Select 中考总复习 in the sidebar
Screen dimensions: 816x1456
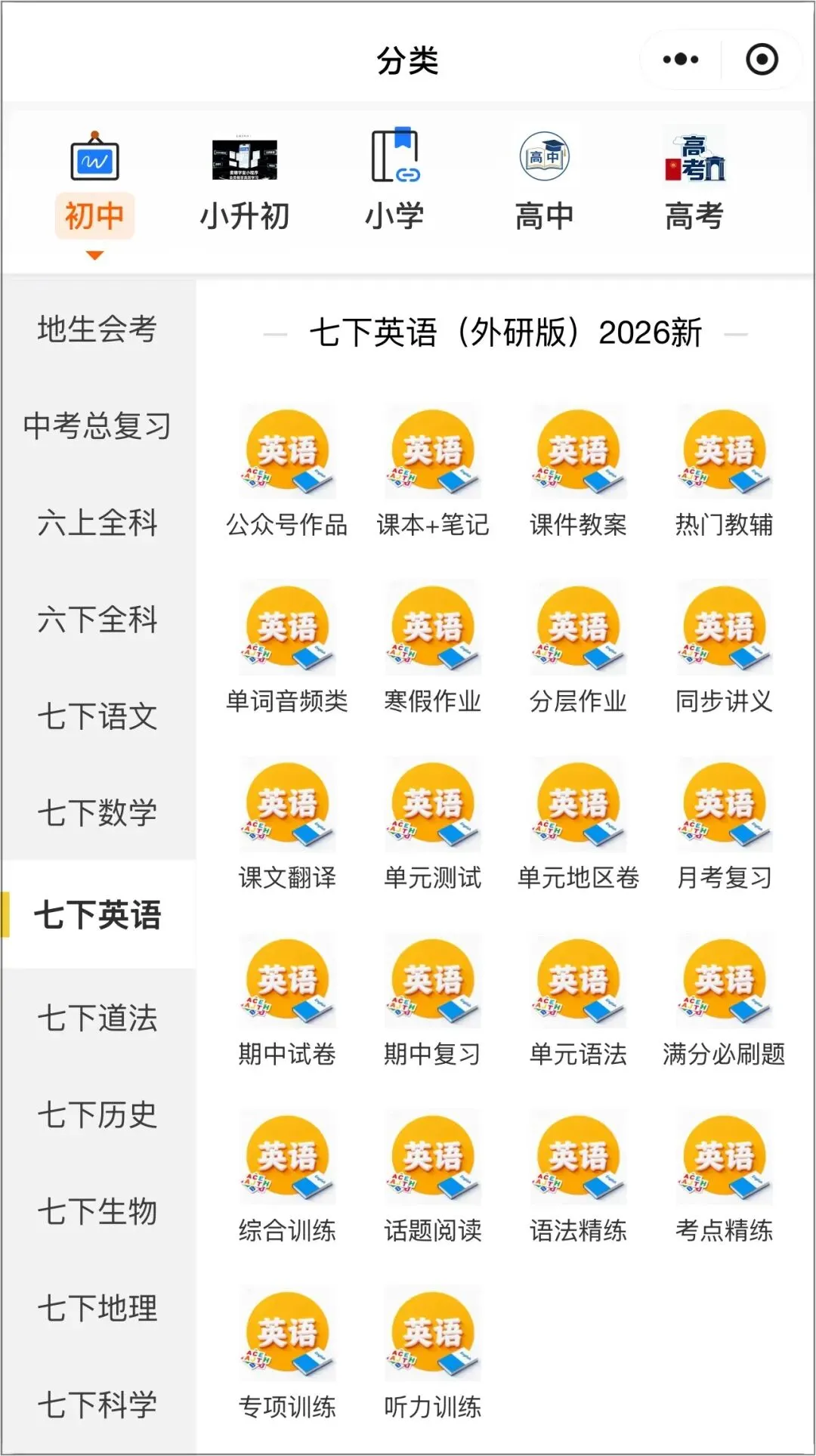97,426
